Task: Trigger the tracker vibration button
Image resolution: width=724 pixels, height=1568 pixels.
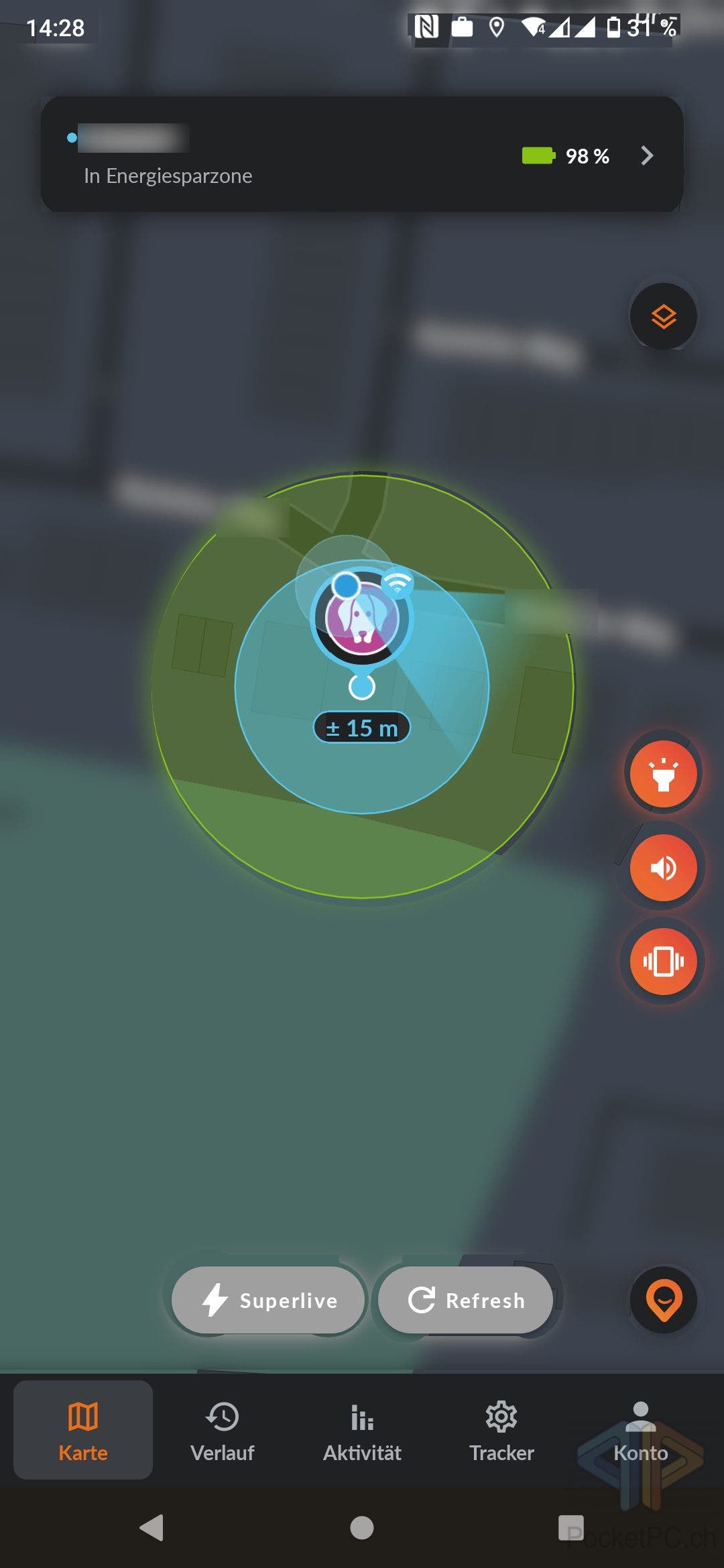Action: click(663, 962)
